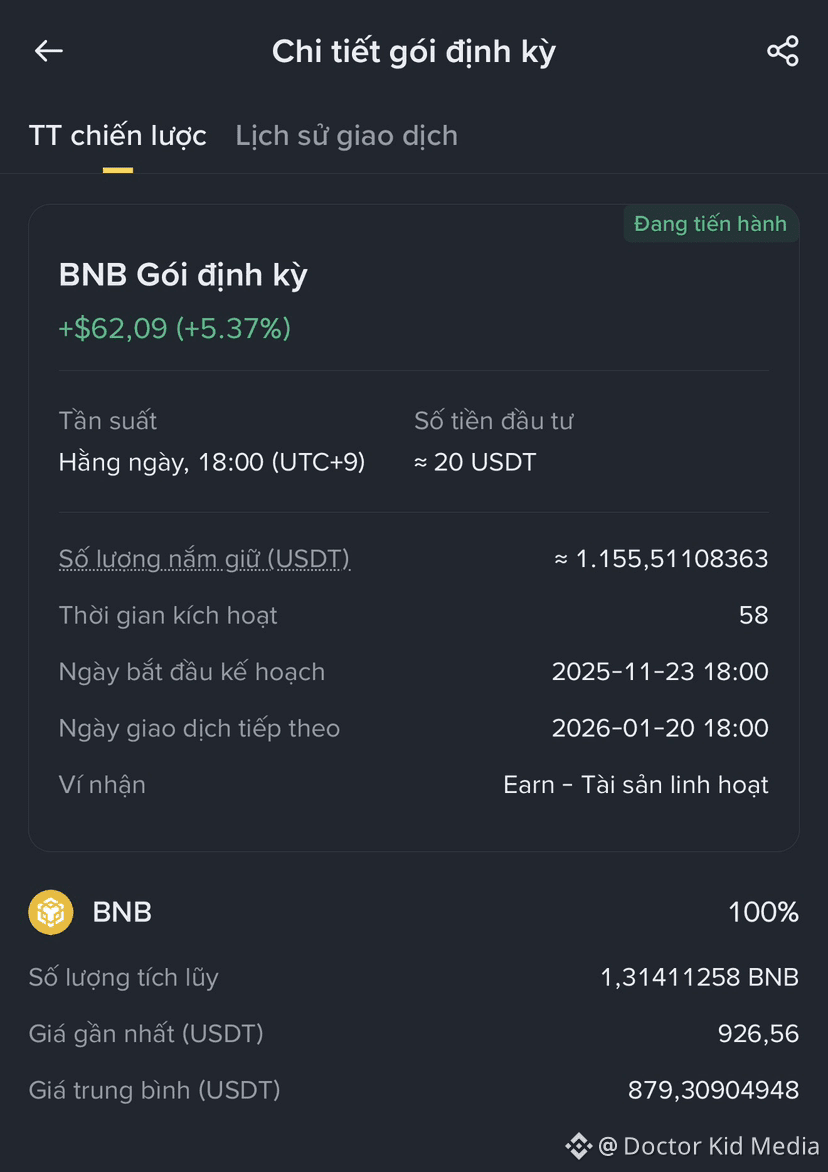The width and height of the screenshot is (828, 1172).
Task: Tap 'Earn – Tài sản linh hoạt' wallet entry
Action: click(x=635, y=784)
